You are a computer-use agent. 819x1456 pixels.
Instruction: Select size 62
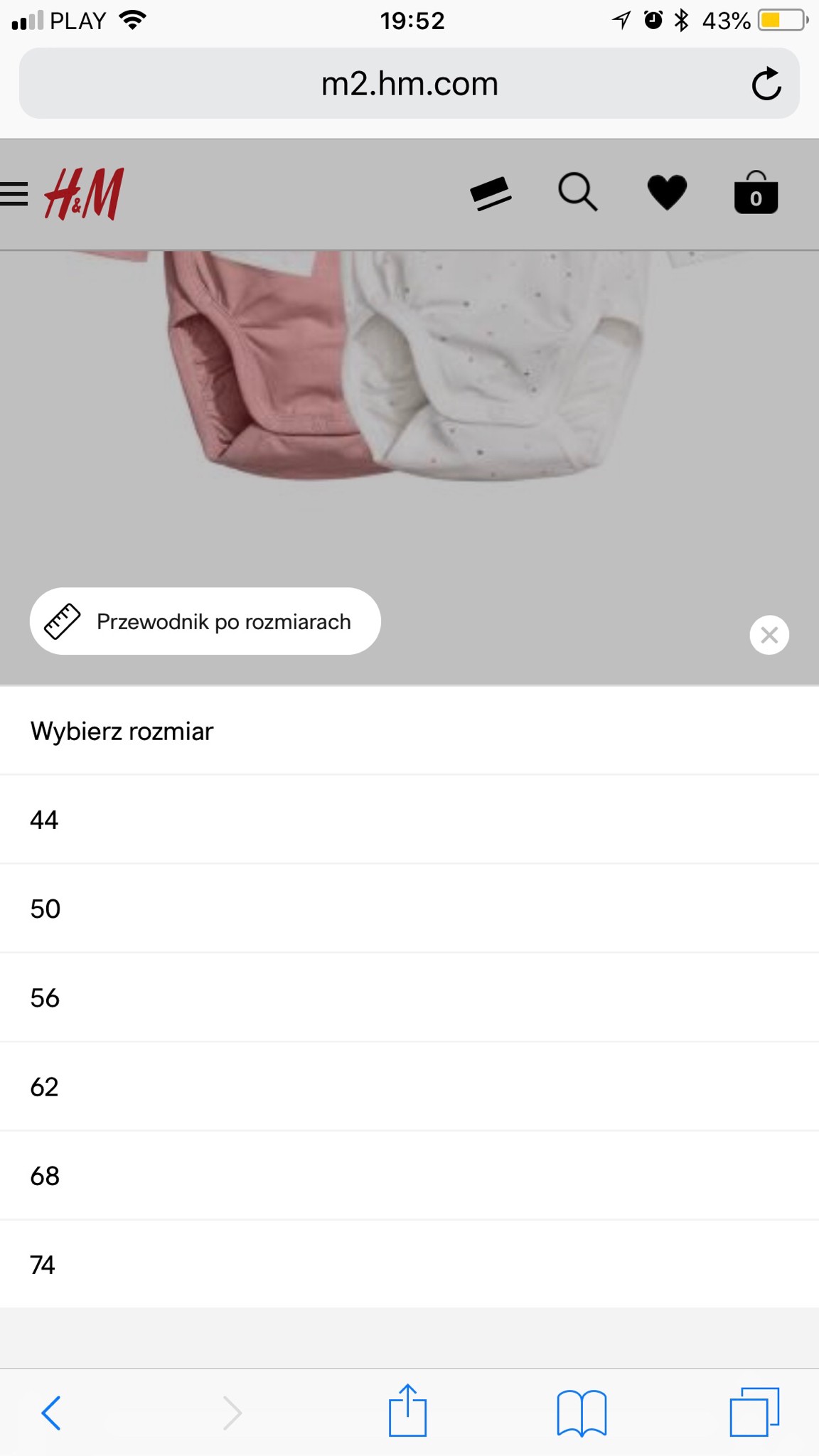(x=409, y=1086)
